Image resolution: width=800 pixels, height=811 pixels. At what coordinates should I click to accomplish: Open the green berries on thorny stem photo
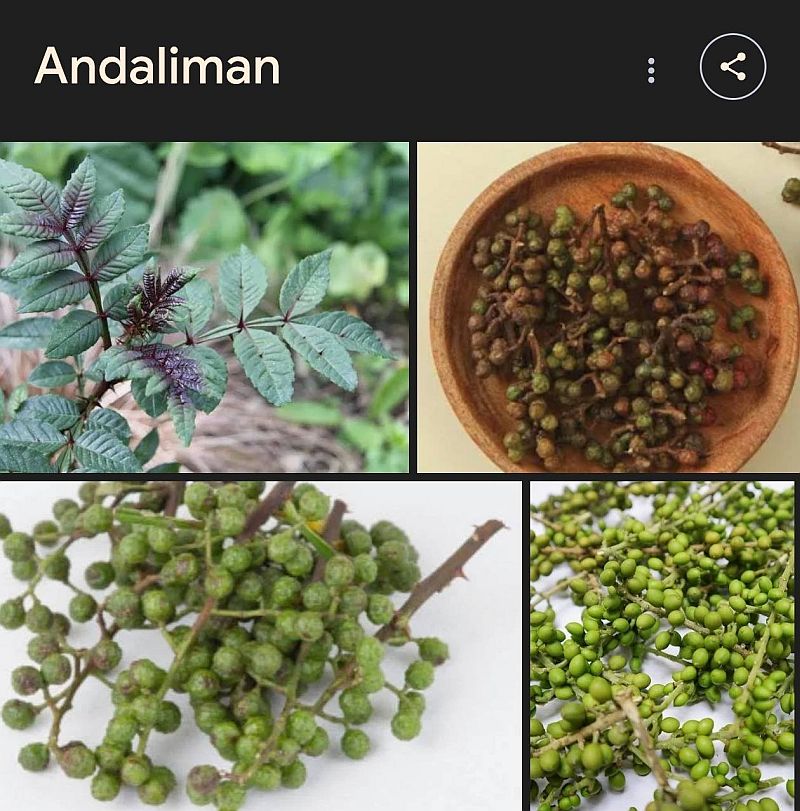click(x=260, y=646)
